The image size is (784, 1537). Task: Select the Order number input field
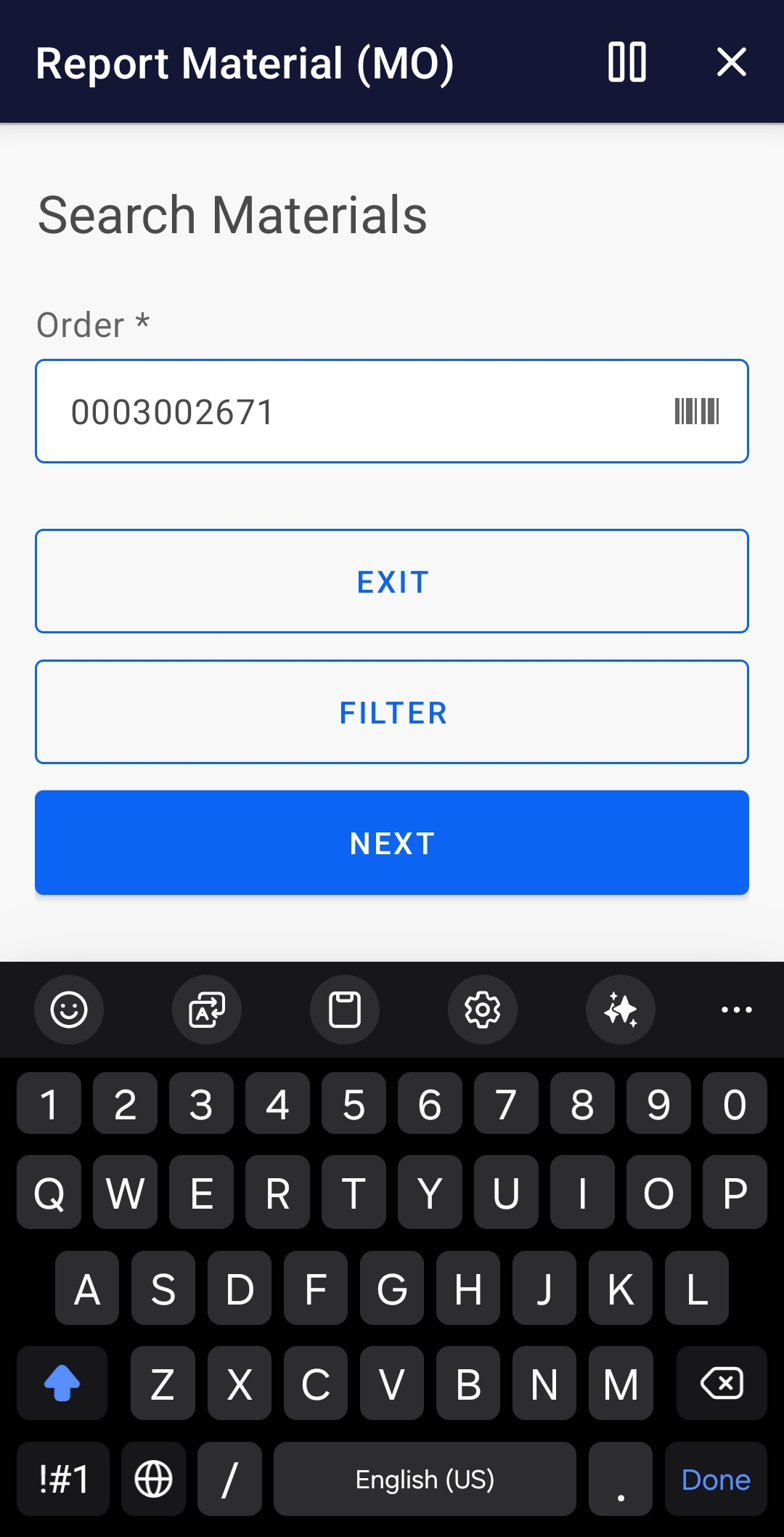[x=290, y=410]
